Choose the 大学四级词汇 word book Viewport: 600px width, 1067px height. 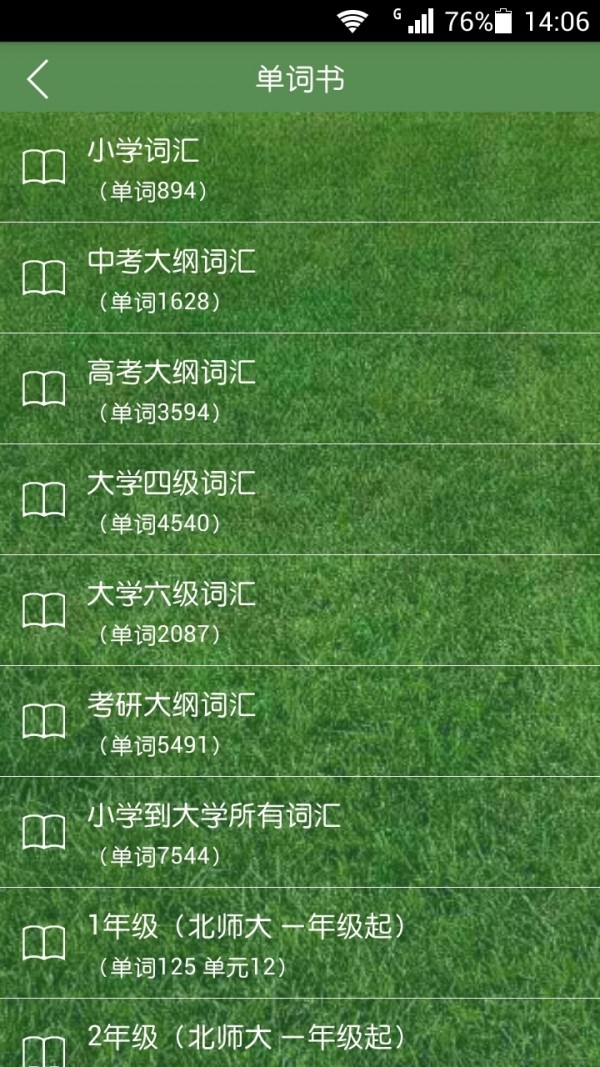(x=300, y=500)
